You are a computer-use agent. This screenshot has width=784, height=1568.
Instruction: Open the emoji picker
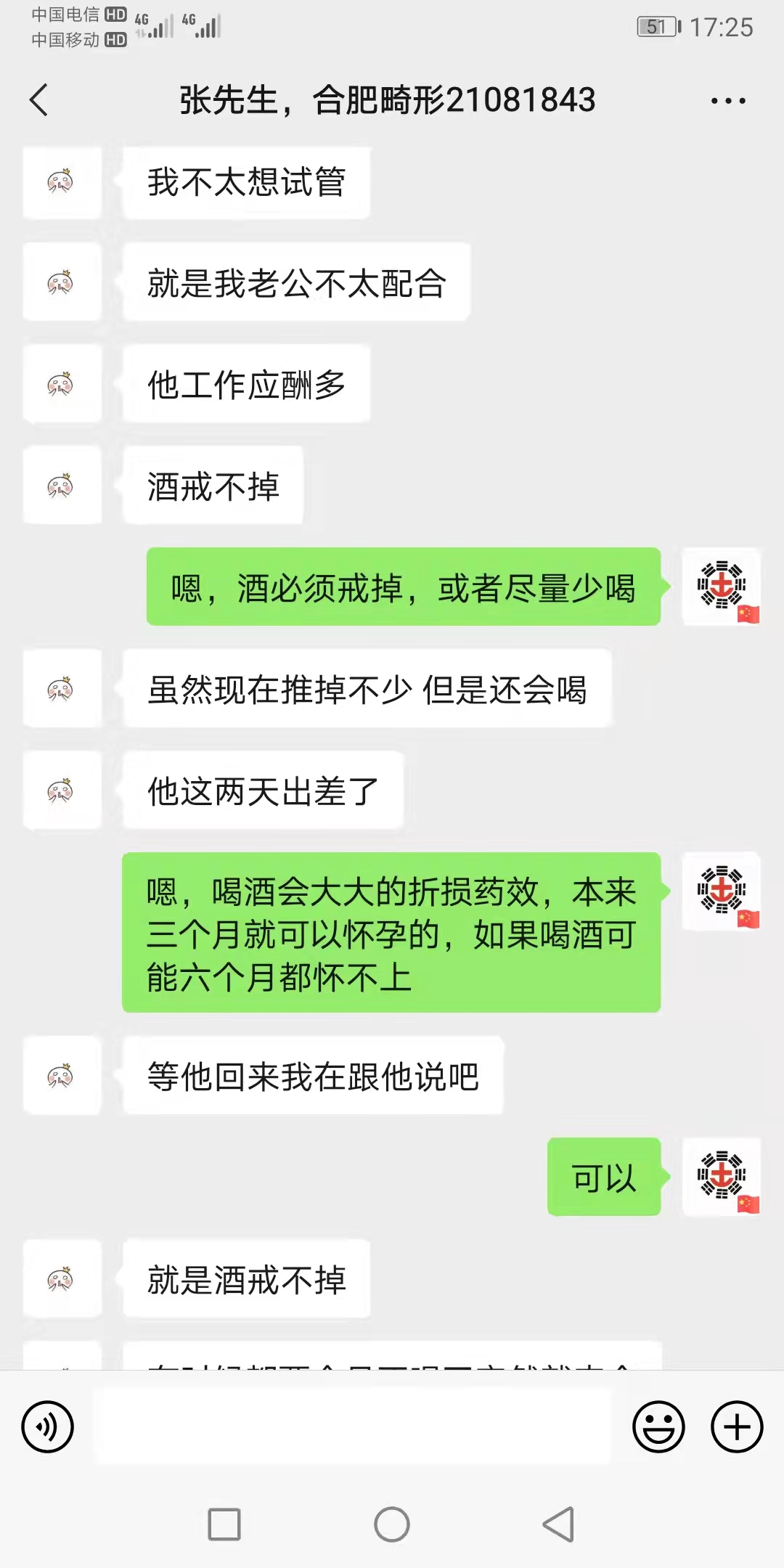658,1426
